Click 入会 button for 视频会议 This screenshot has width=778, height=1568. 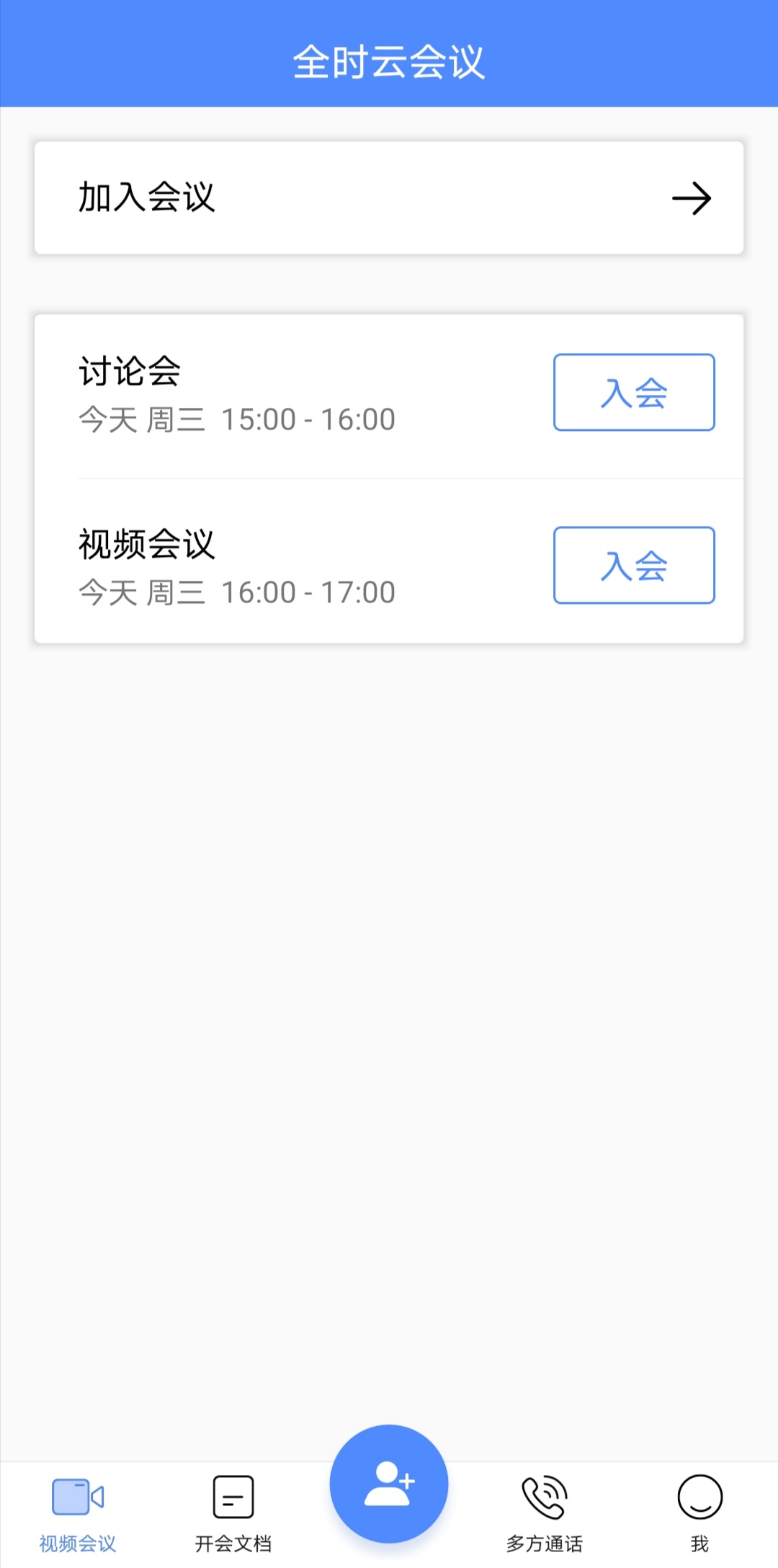[x=633, y=566]
